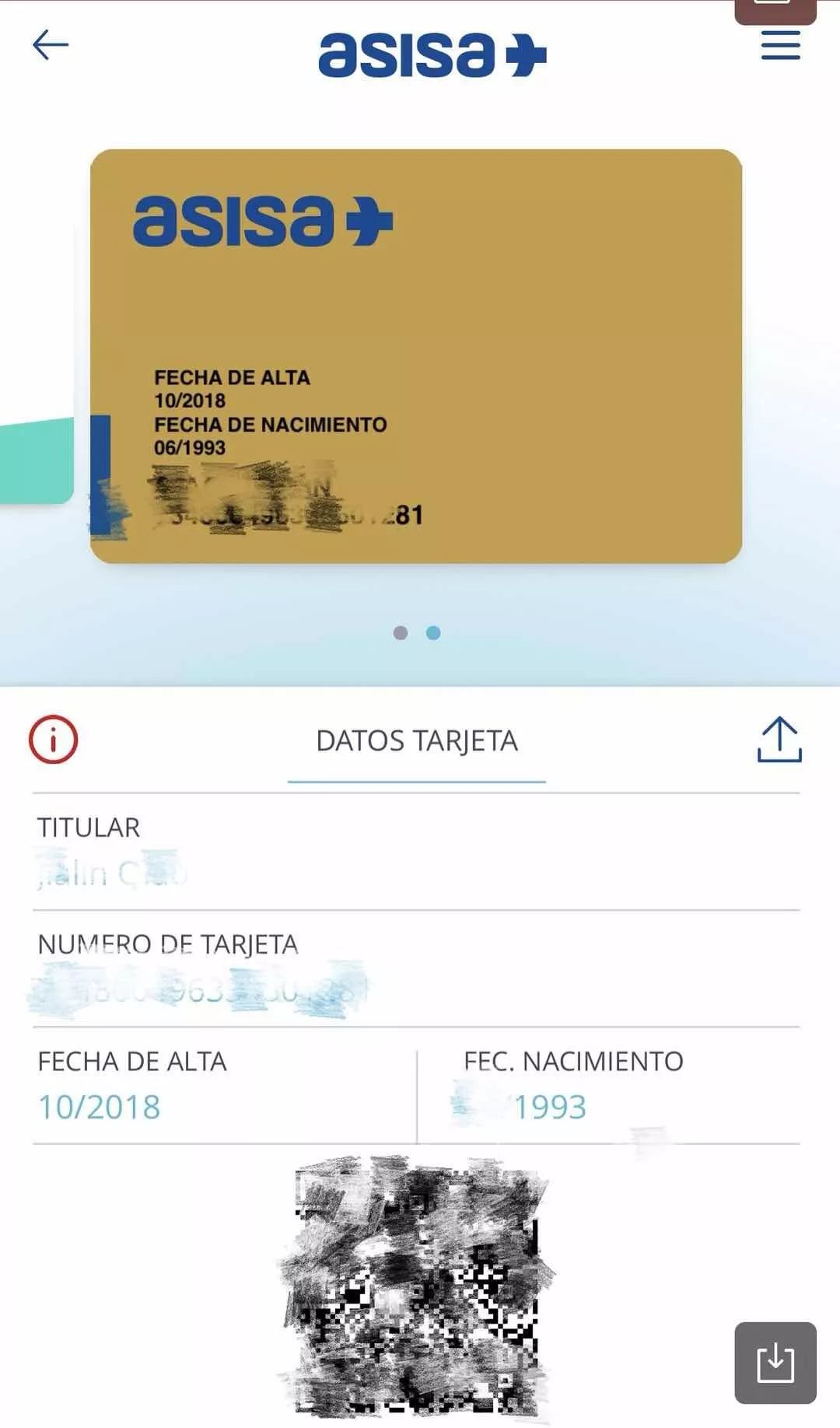This screenshot has height=1428, width=840.
Task: Switch to the first card page dot
Action: pos(401,633)
